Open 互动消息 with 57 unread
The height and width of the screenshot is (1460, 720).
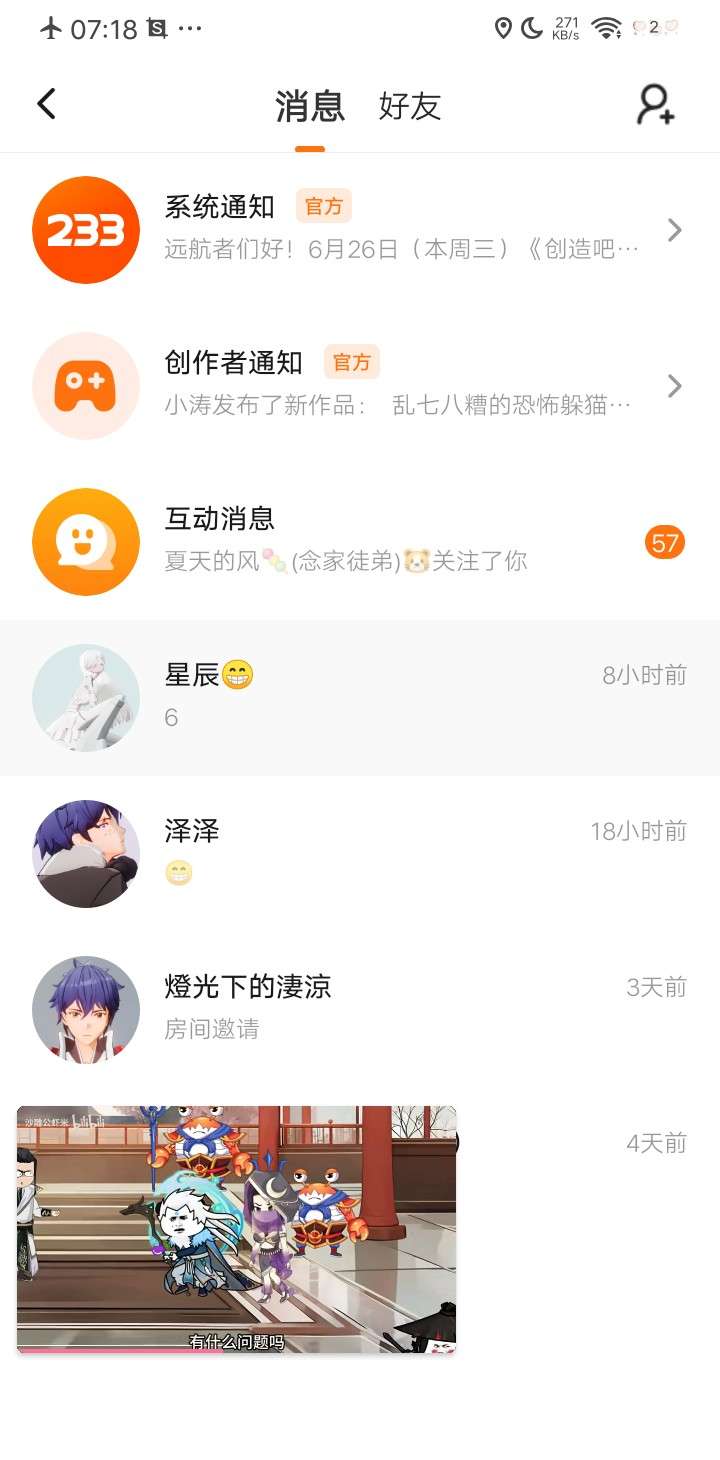[360, 542]
